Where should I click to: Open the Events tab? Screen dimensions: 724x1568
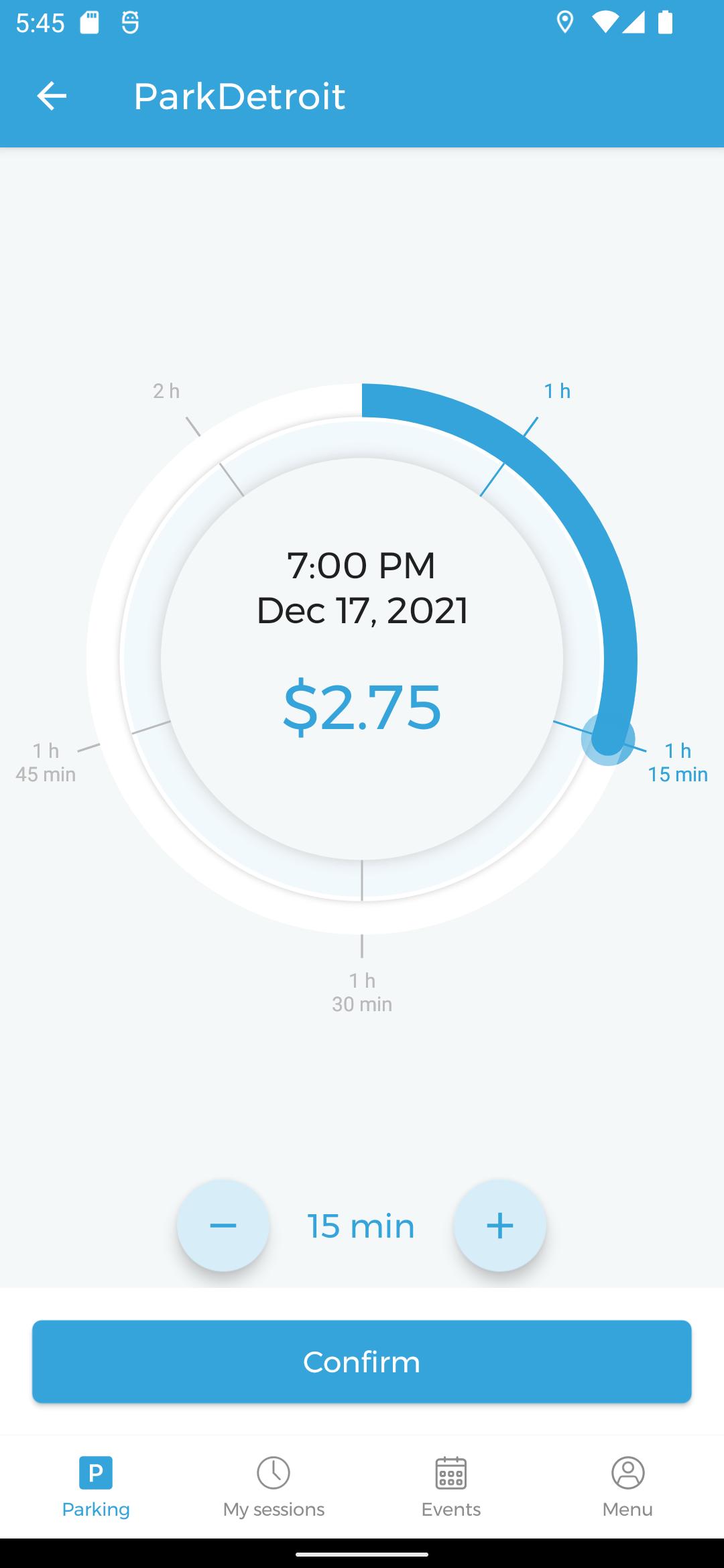(450, 1486)
